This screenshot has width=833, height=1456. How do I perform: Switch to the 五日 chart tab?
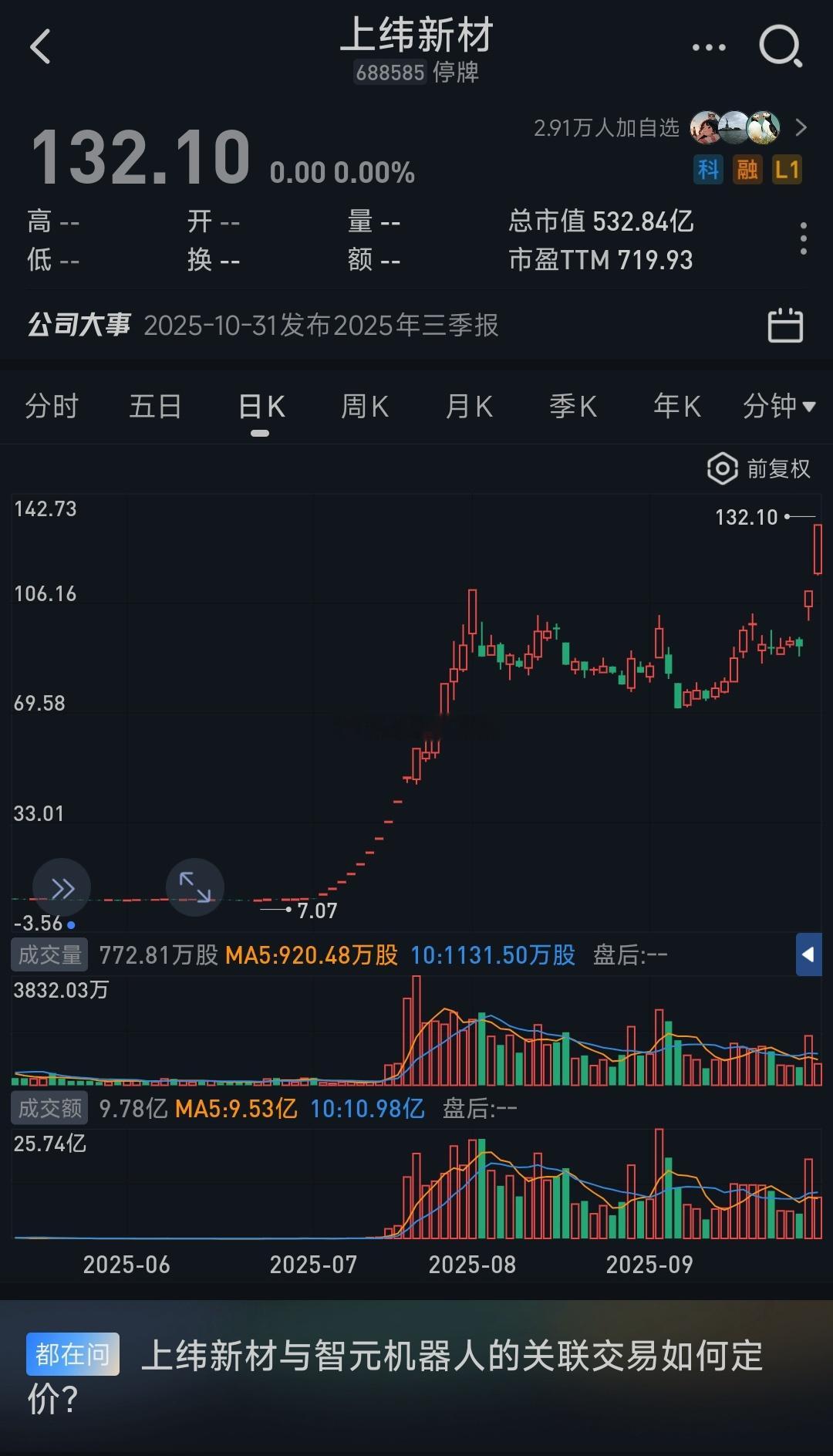click(x=155, y=406)
